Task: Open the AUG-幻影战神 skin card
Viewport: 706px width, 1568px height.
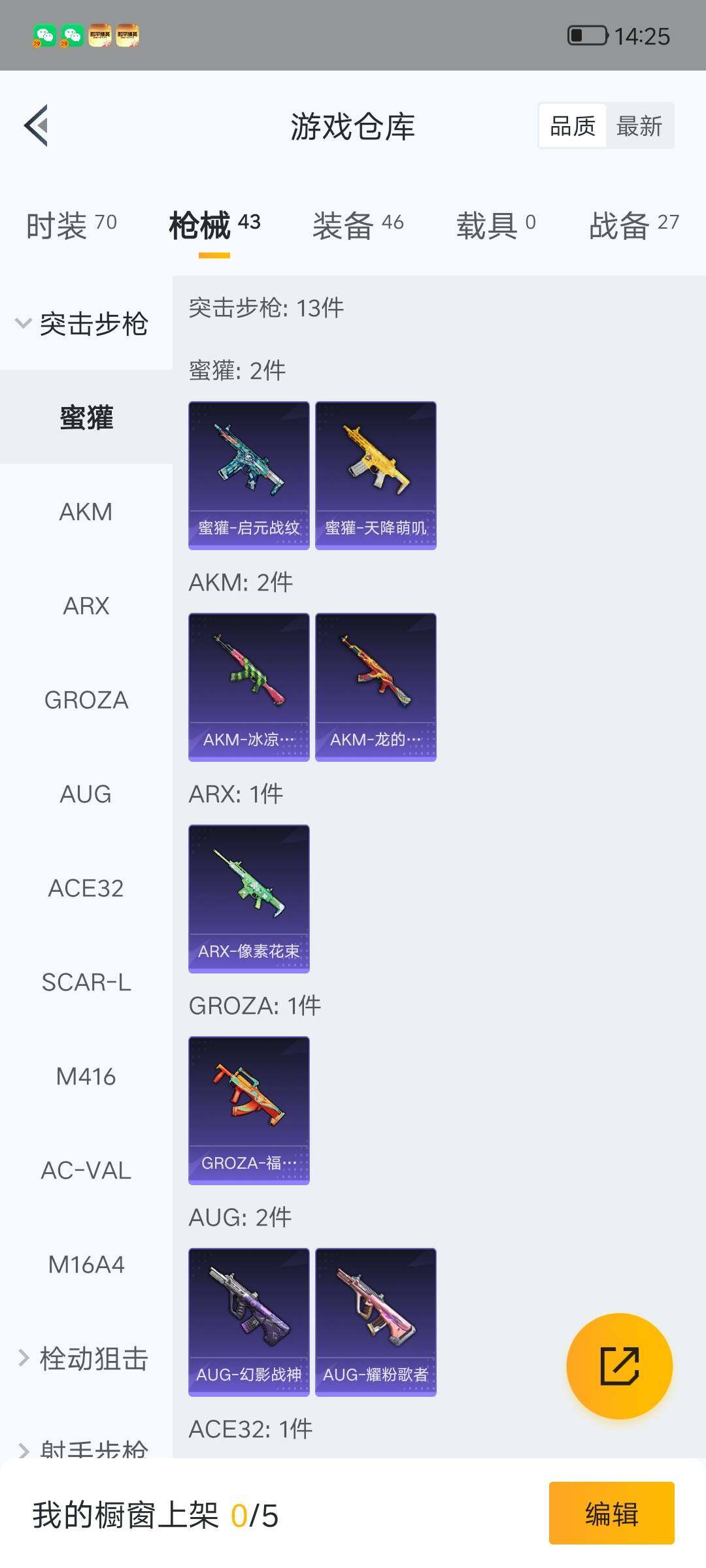Action: coord(248,1322)
